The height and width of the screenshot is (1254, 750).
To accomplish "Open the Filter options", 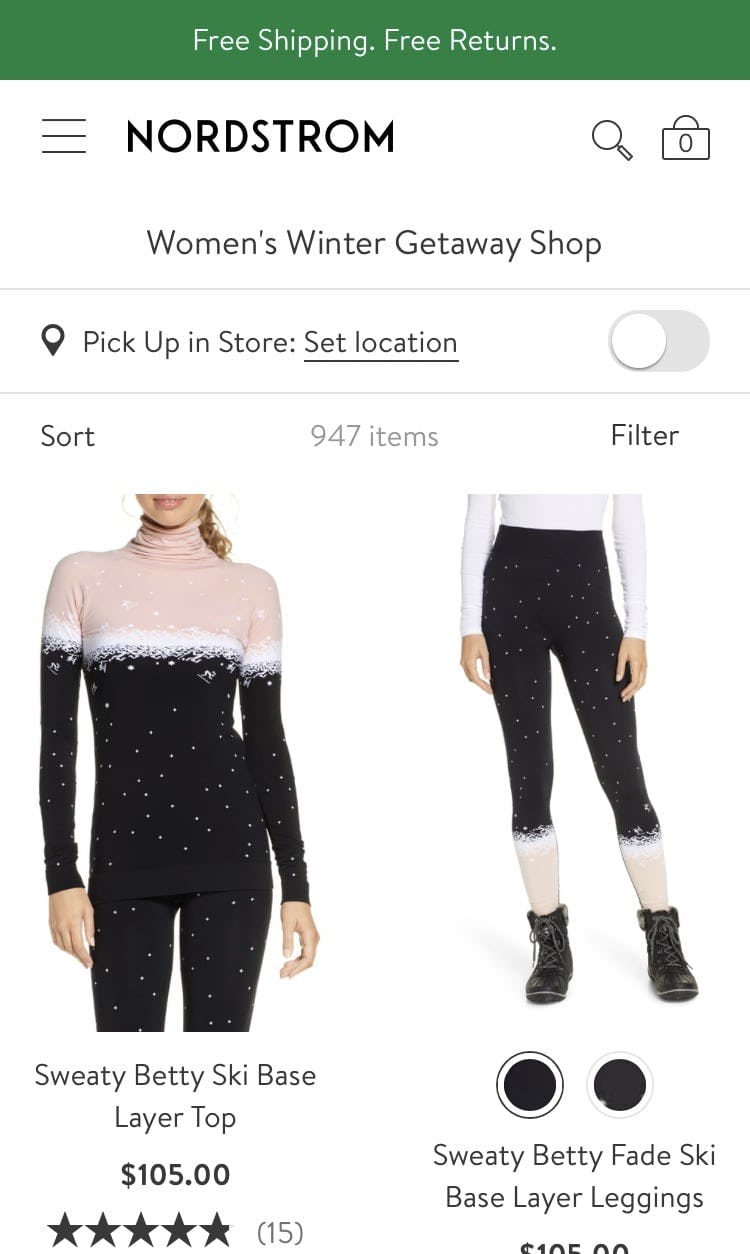I will 644,435.
